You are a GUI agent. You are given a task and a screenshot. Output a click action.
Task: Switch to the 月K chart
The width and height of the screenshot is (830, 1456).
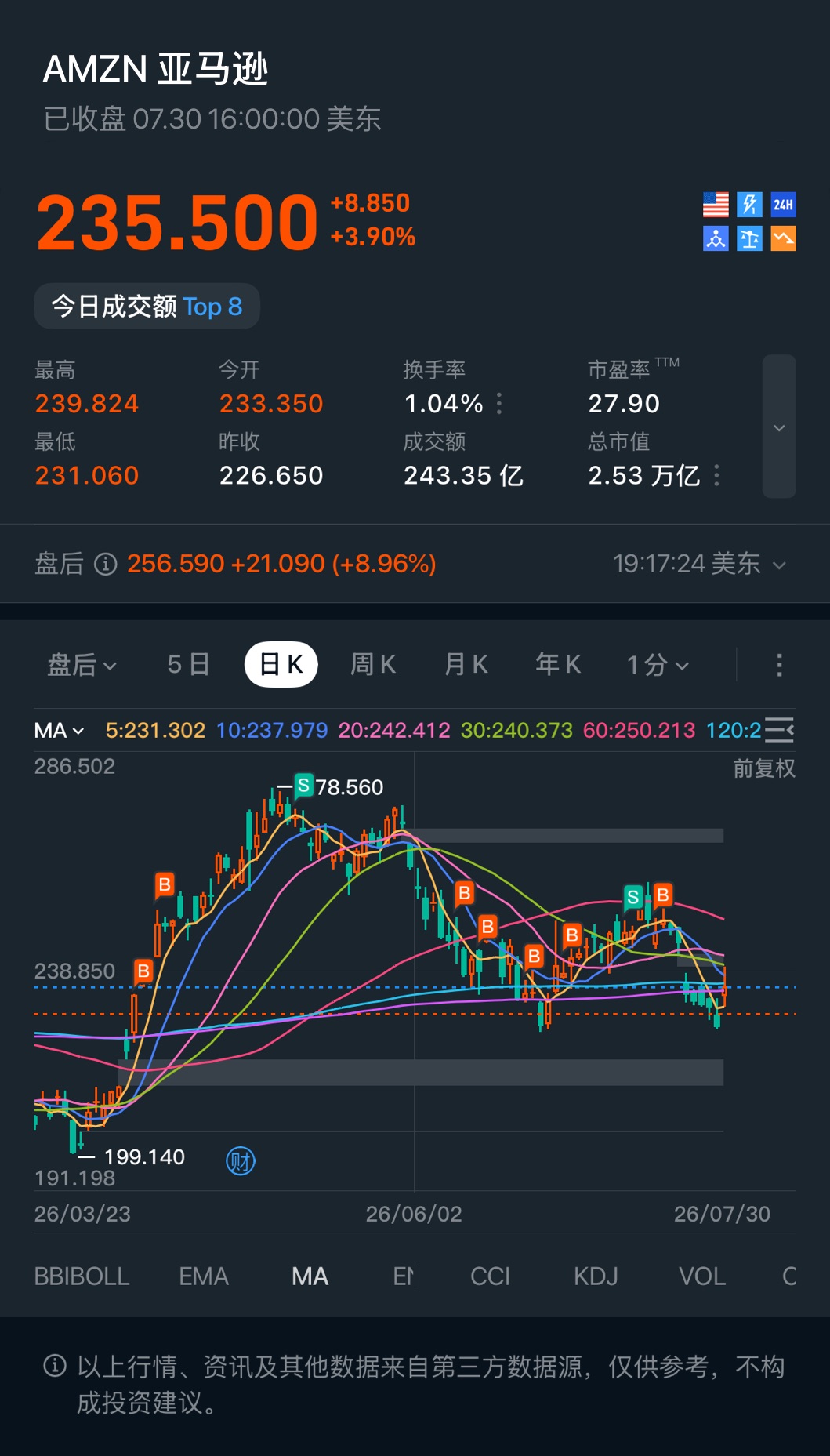(x=466, y=665)
